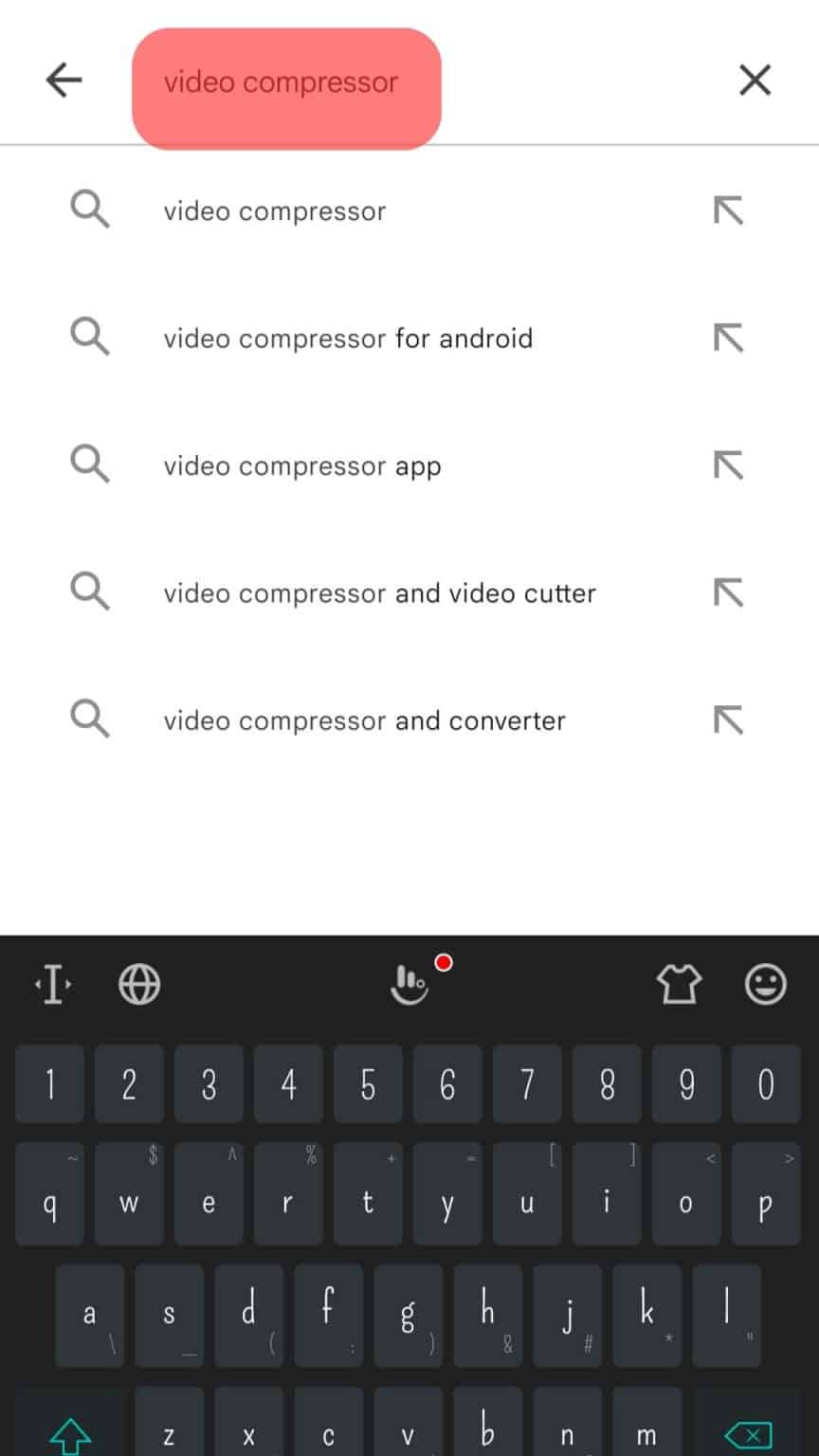Select the suggestion 'video compressor app'
This screenshot has height=1456, width=819.
[x=303, y=464]
